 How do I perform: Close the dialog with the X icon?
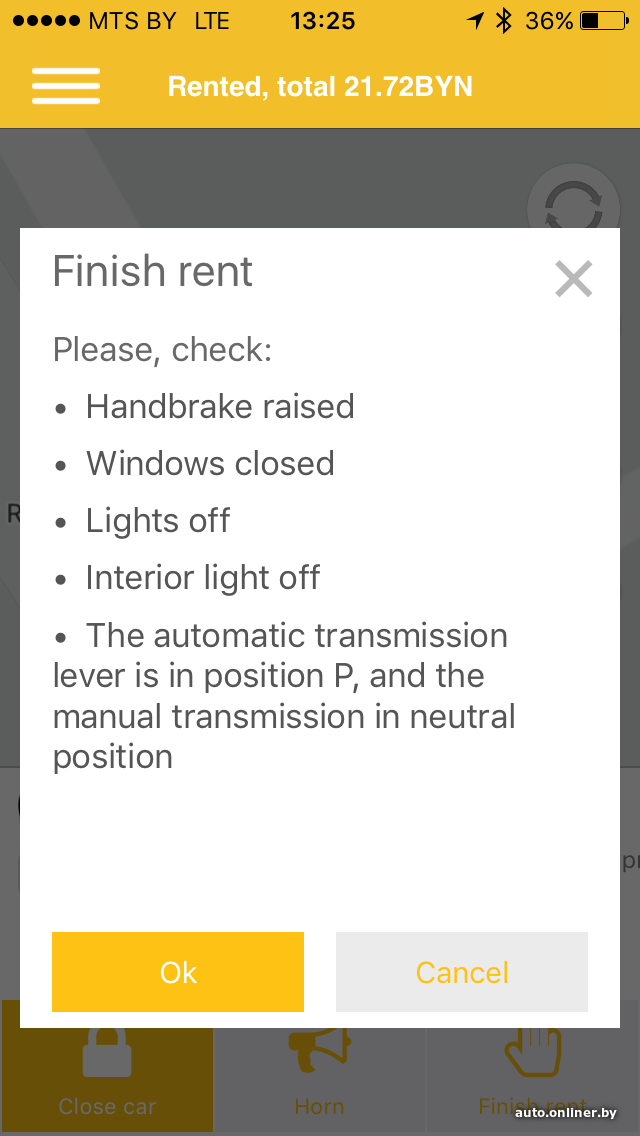(573, 279)
